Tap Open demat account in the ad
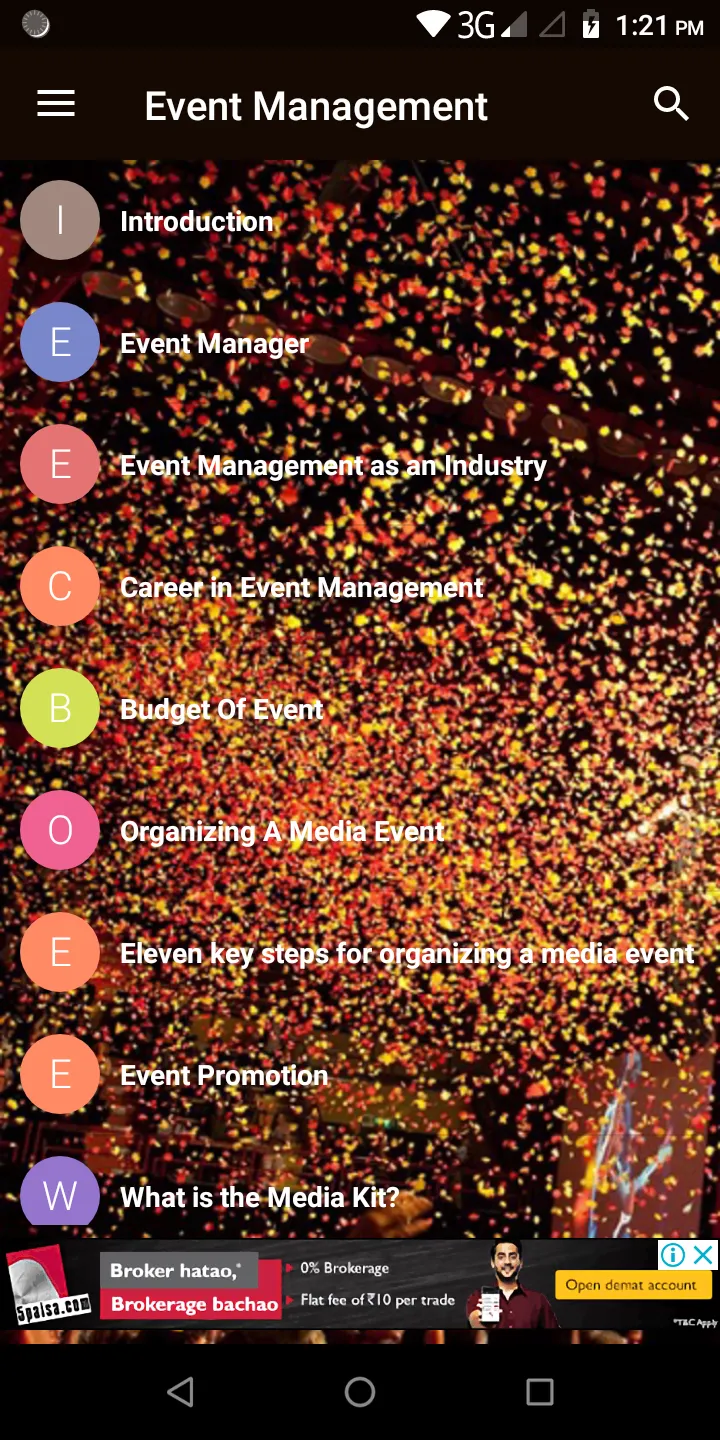 (631, 1286)
